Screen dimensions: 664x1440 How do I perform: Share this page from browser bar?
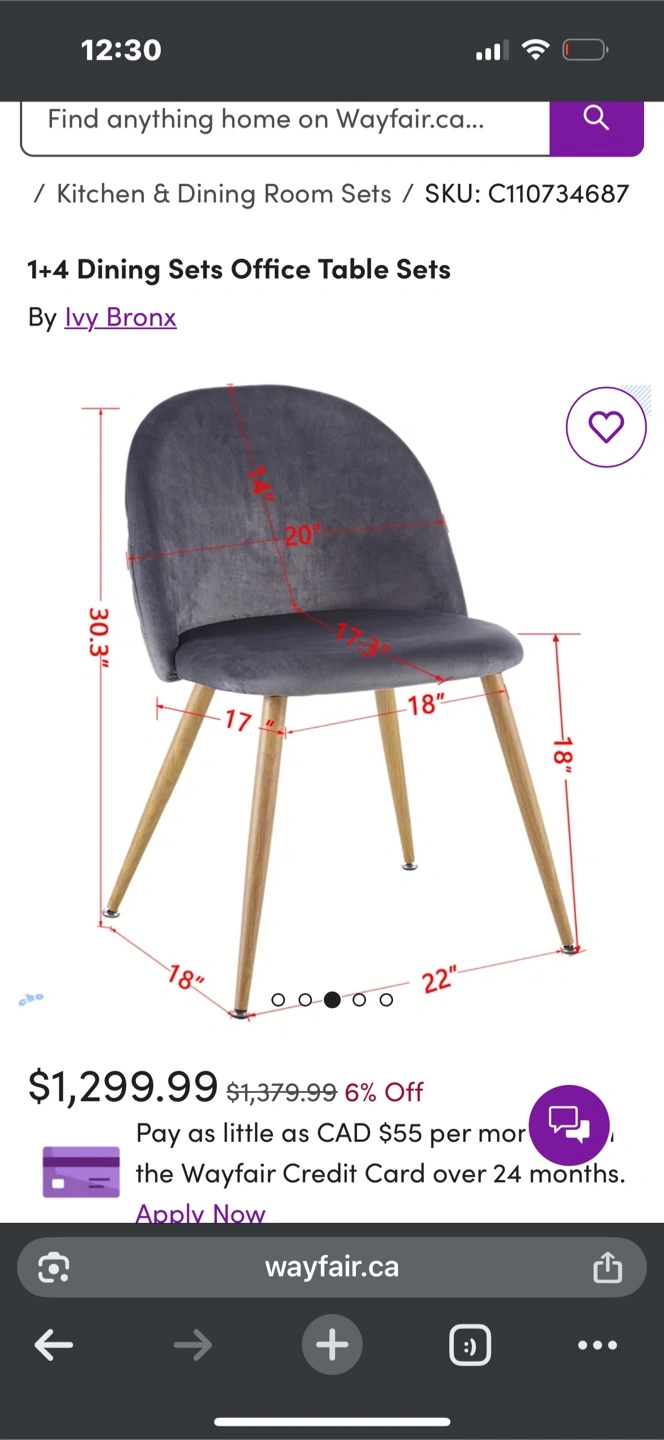607,1267
